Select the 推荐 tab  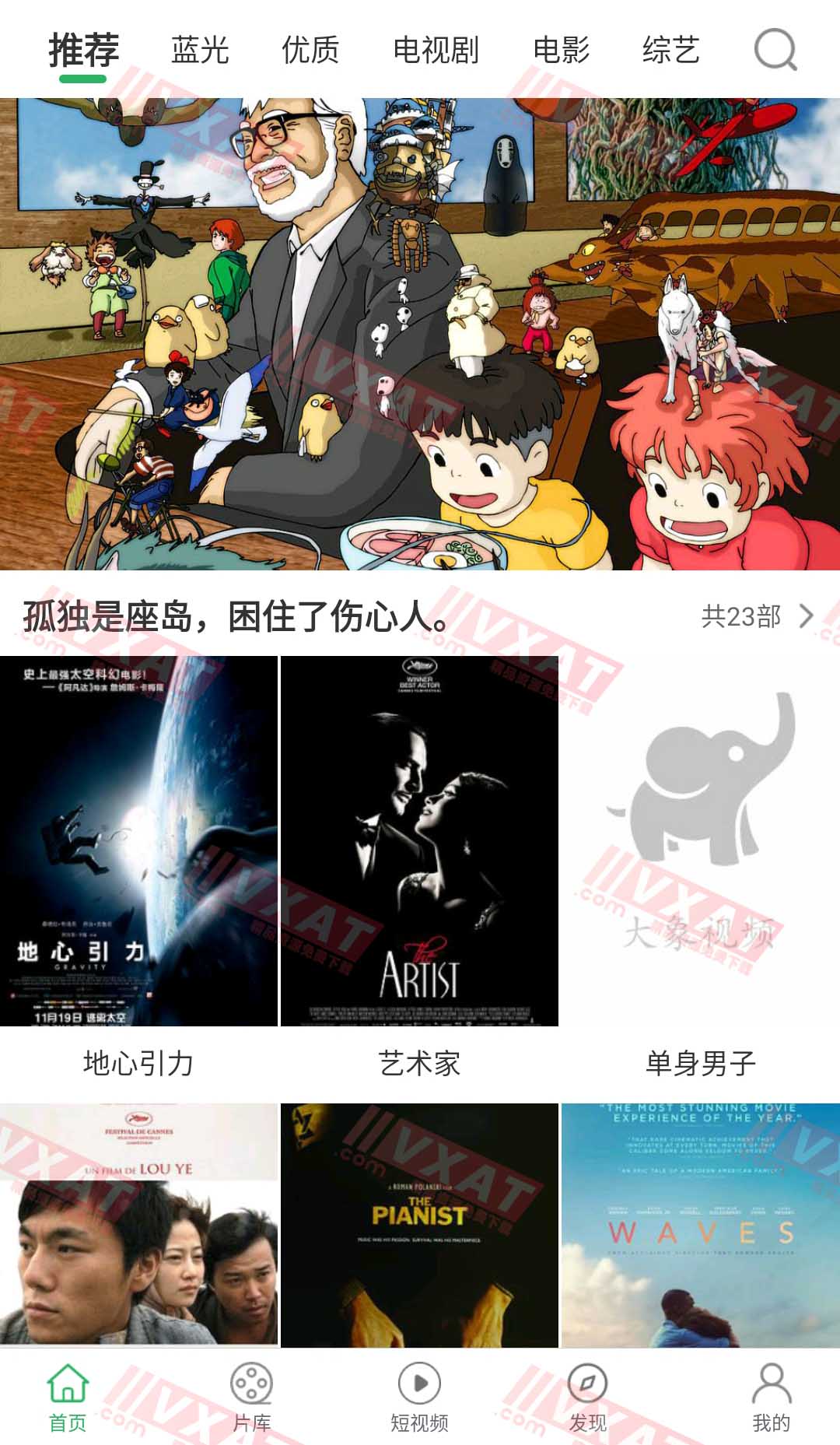pos(84,51)
